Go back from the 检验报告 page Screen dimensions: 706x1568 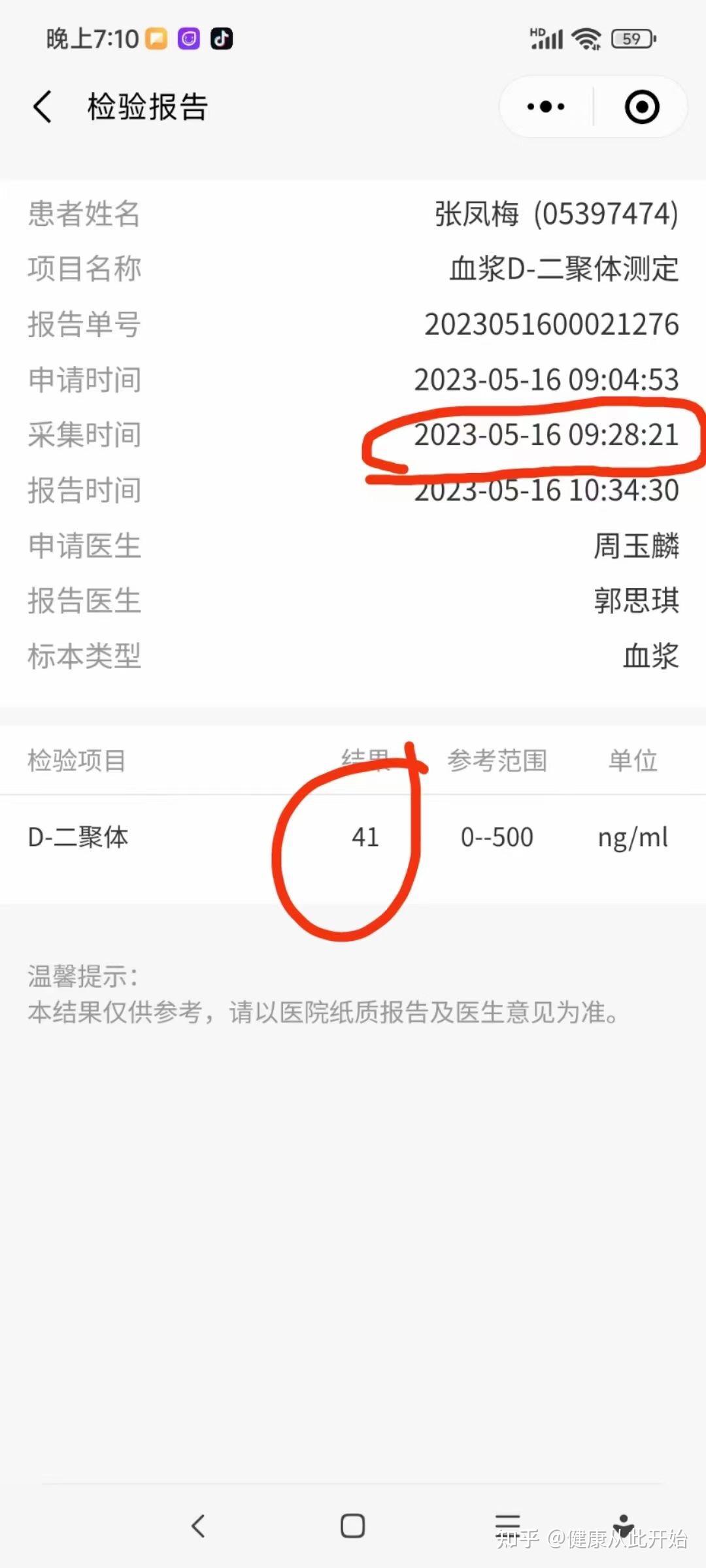(x=43, y=106)
